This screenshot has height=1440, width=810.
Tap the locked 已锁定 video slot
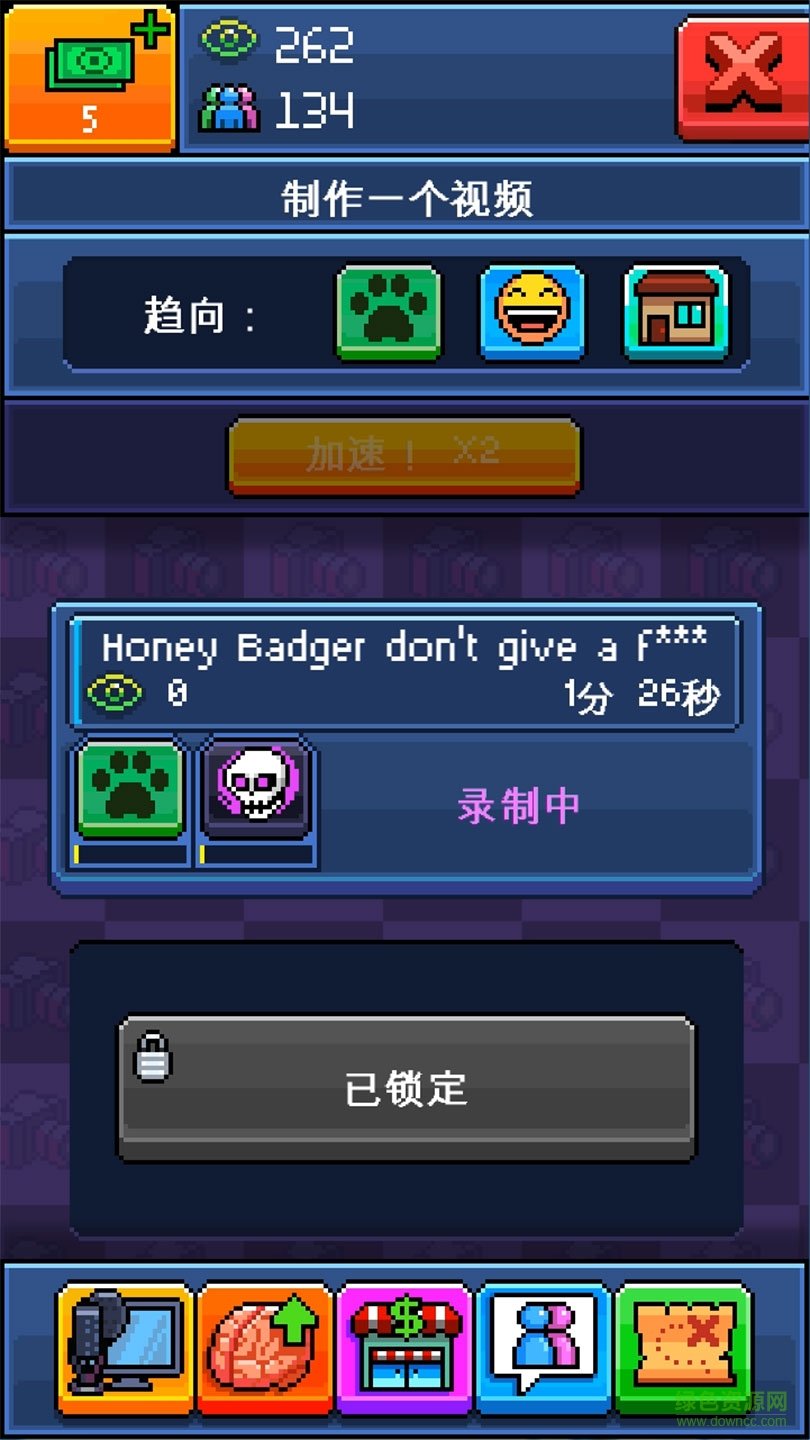click(406, 1089)
